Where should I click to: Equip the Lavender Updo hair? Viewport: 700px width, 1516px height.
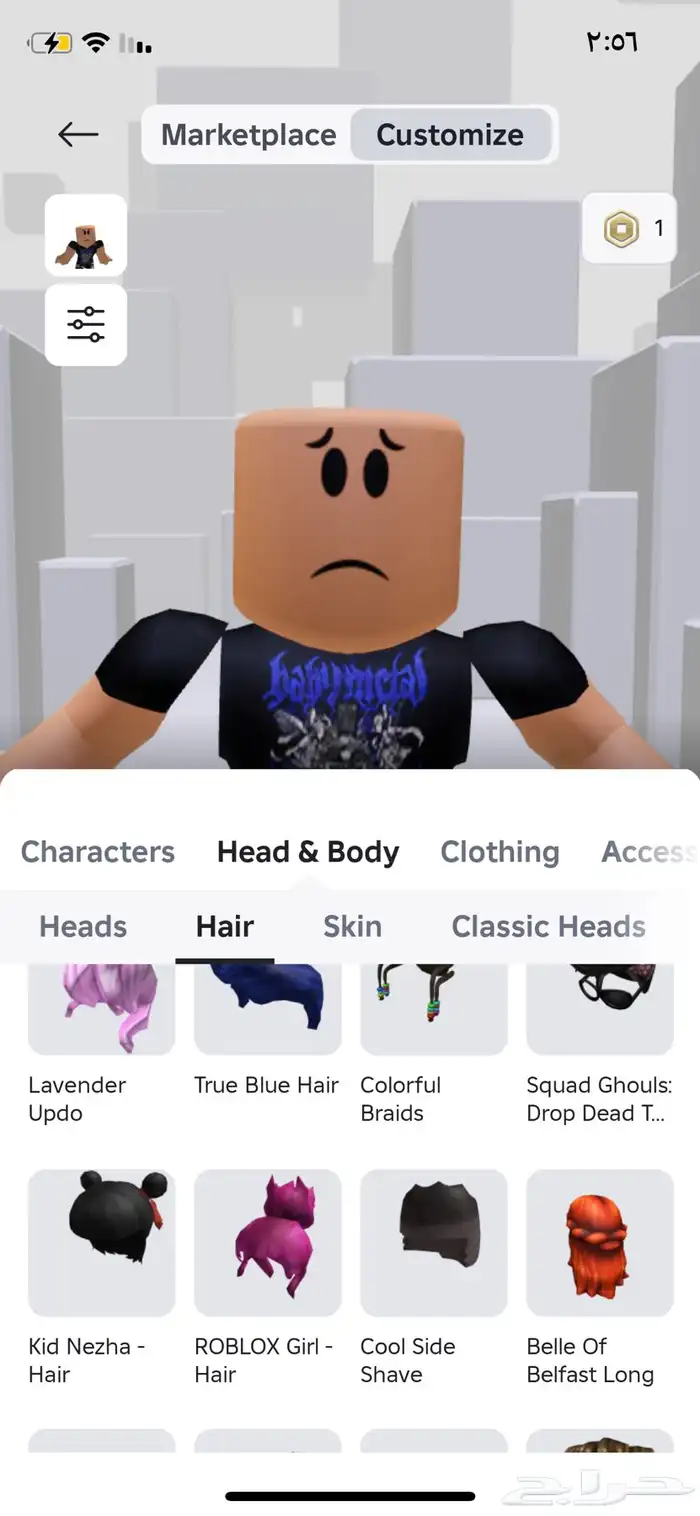101,1008
